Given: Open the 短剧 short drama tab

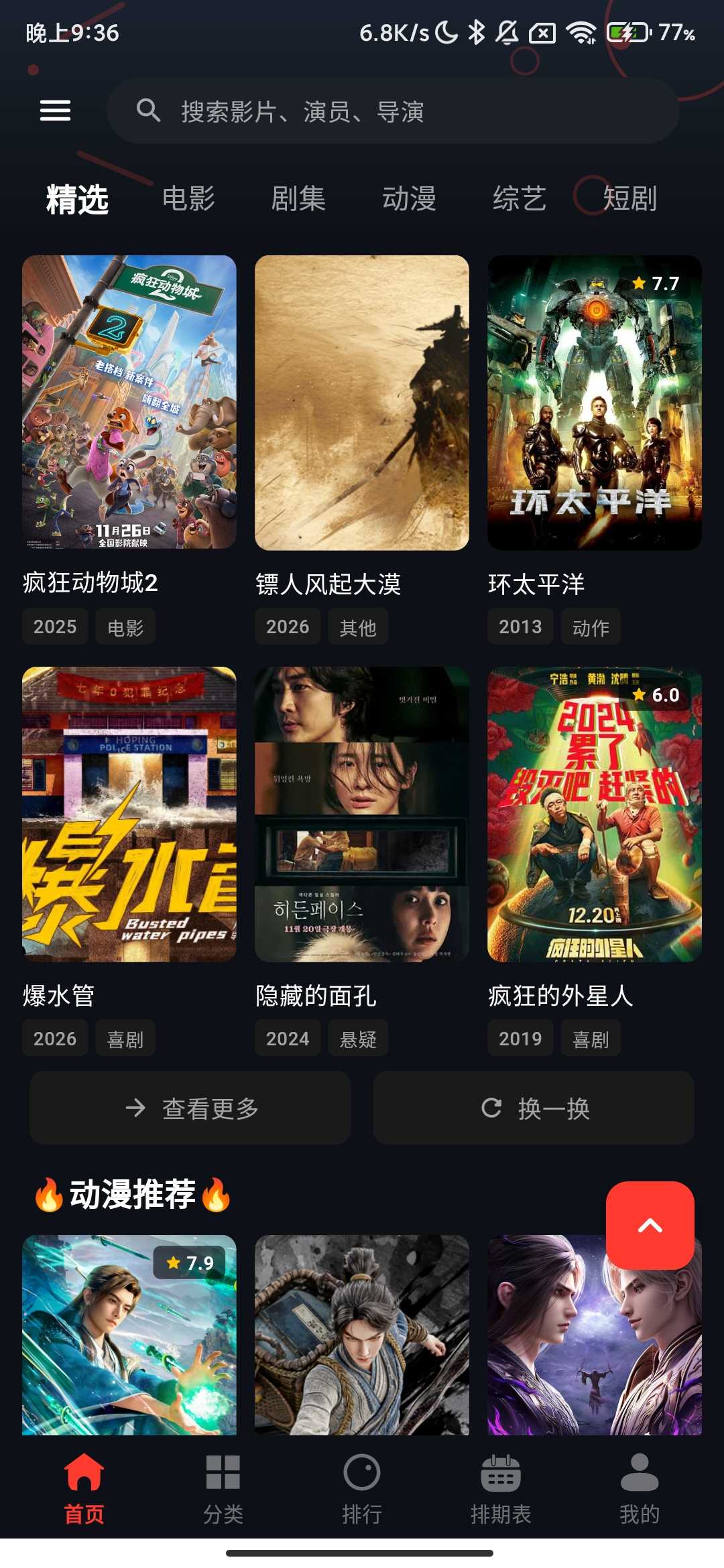Looking at the screenshot, I should coord(628,198).
